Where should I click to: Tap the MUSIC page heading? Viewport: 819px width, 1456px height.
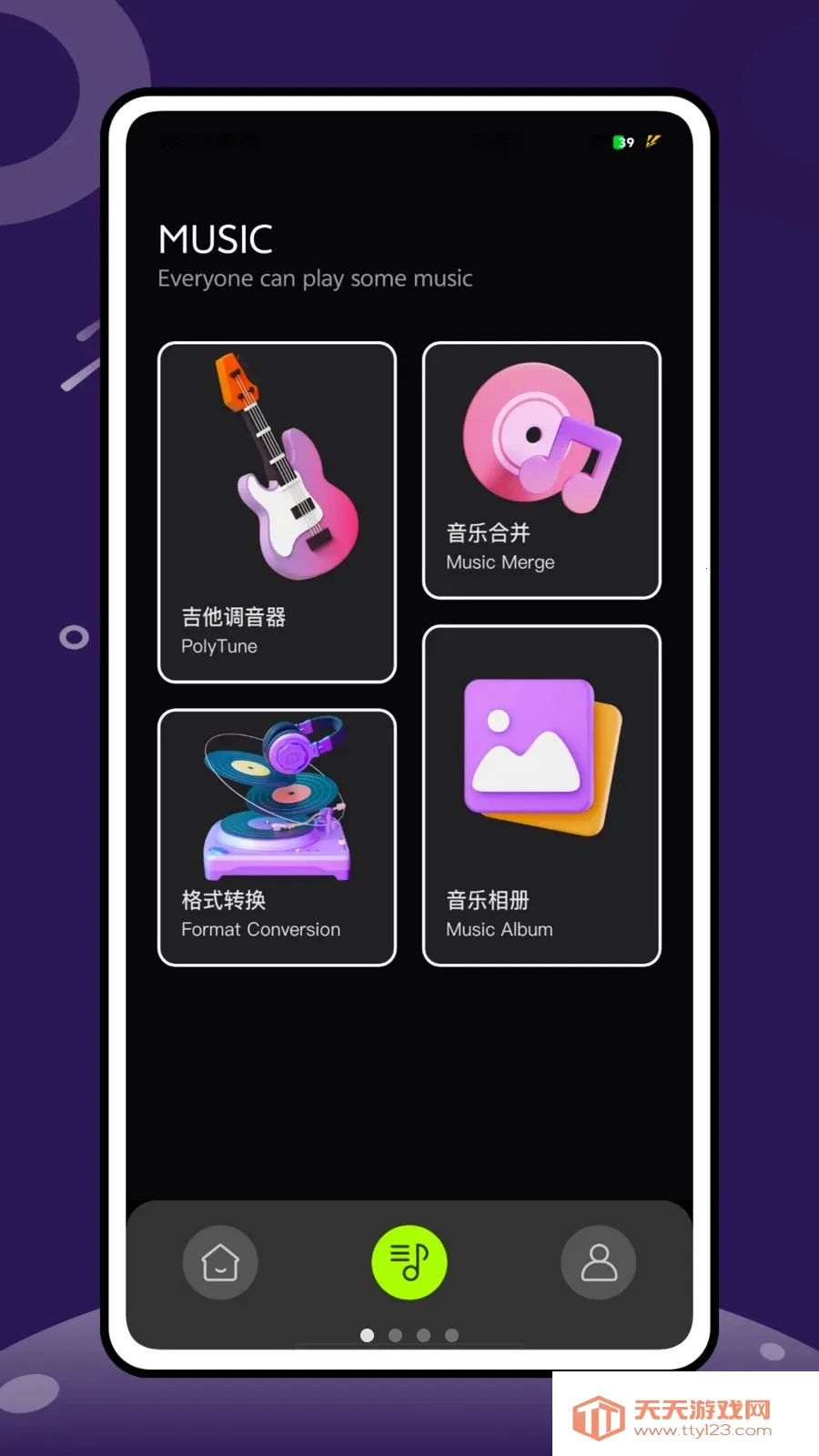point(215,239)
